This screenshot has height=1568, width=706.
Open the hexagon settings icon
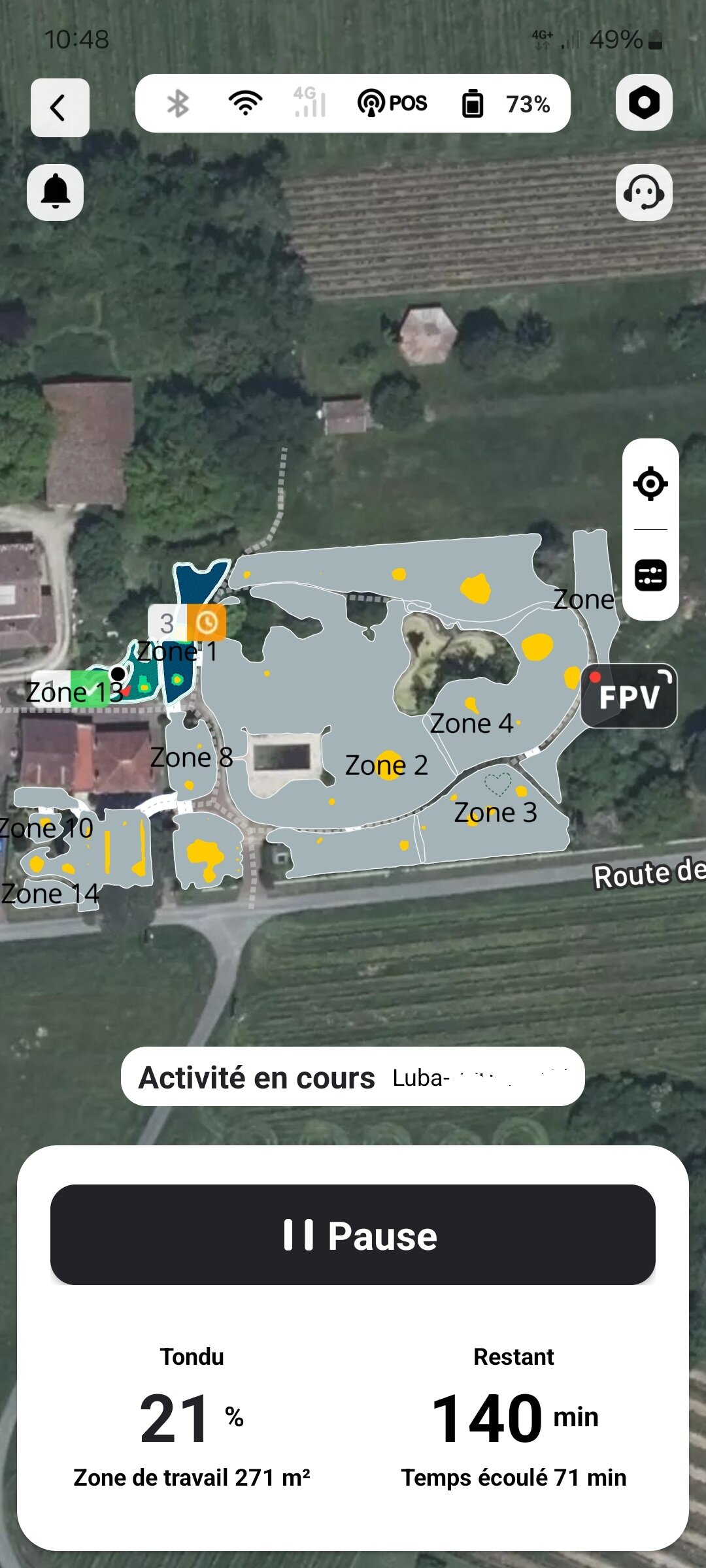(x=644, y=103)
